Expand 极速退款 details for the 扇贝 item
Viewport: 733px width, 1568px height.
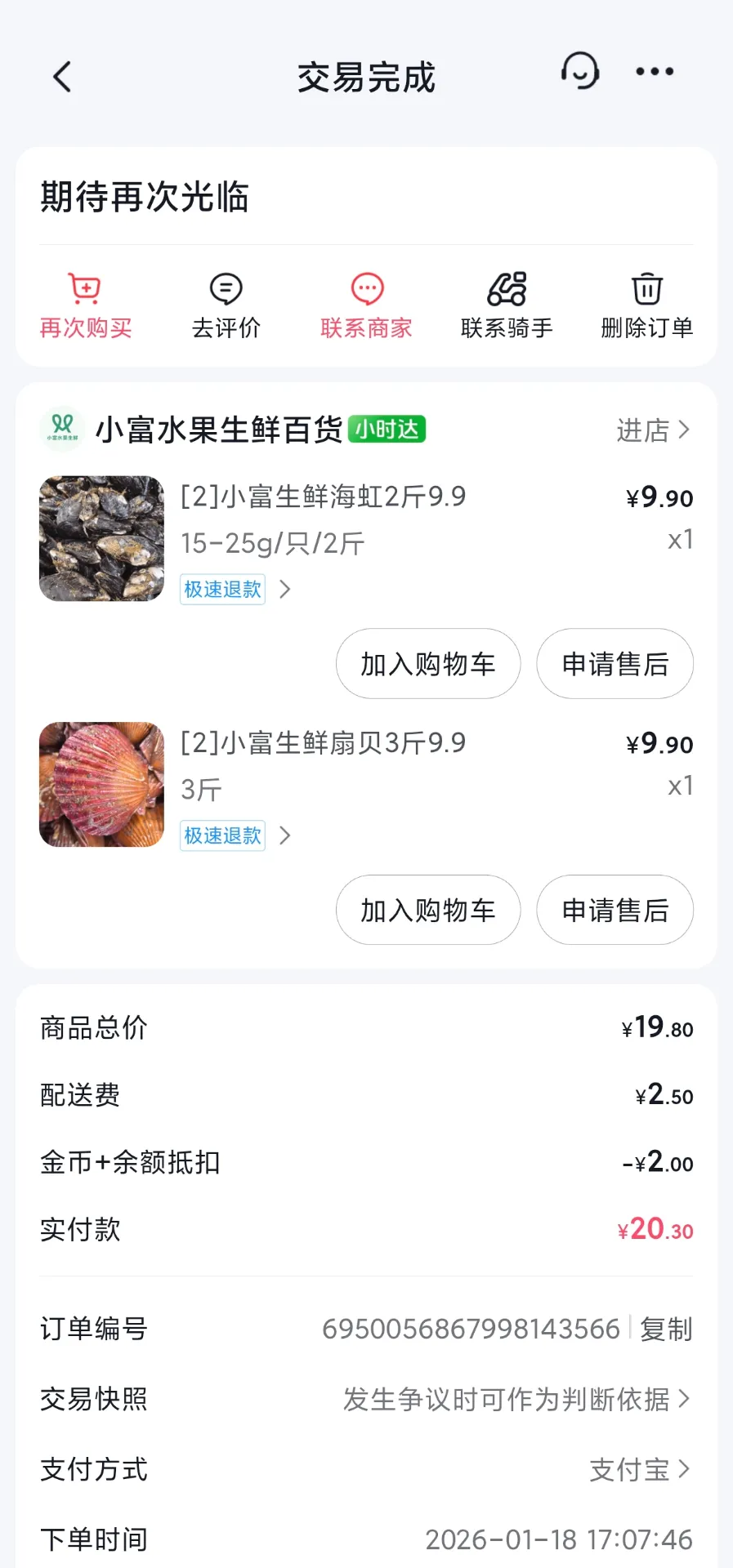tap(222, 835)
